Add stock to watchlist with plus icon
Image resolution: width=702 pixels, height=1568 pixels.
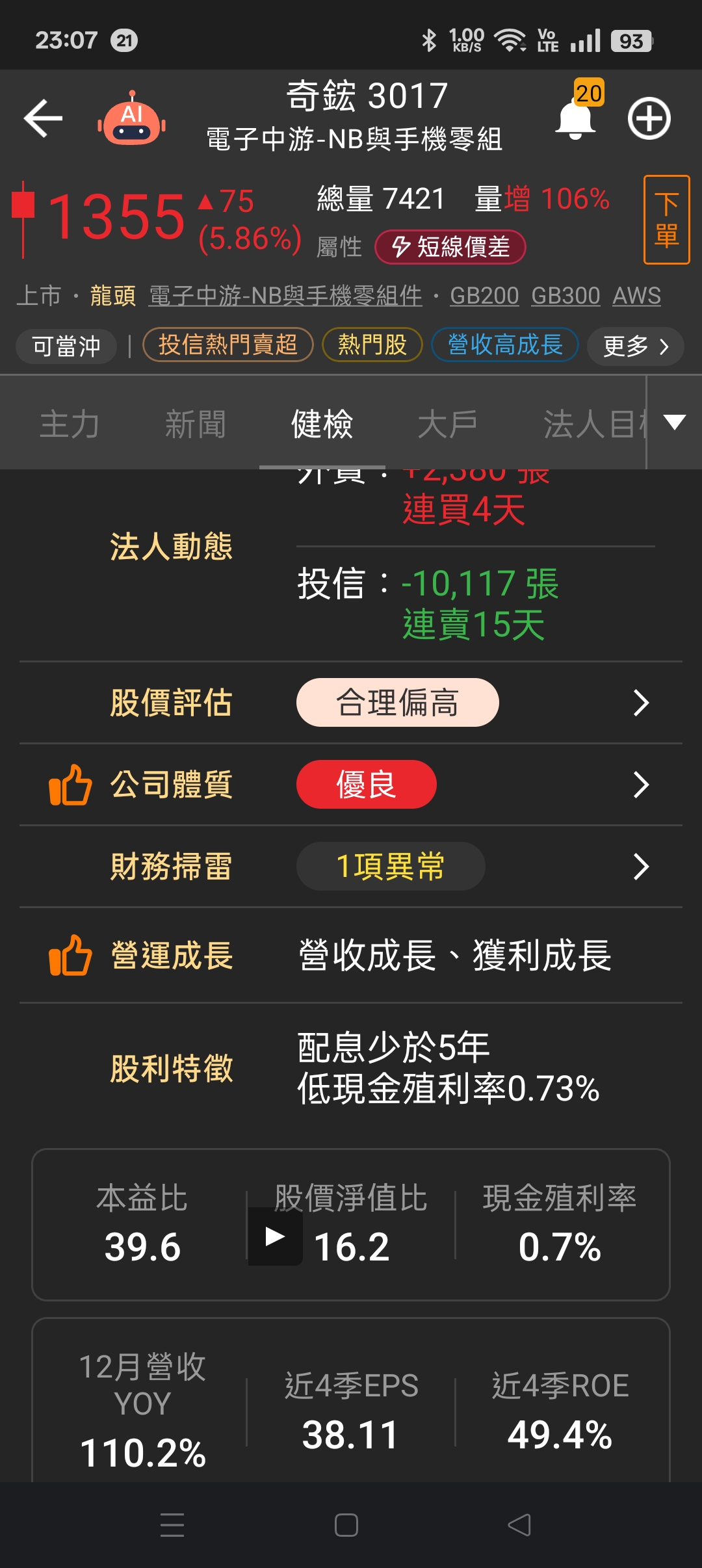649,119
